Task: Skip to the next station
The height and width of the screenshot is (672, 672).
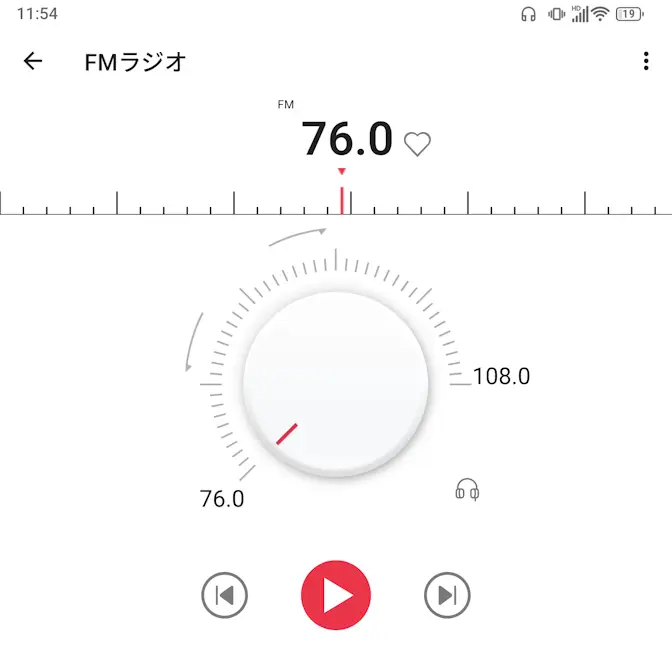Action: coord(447,596)
